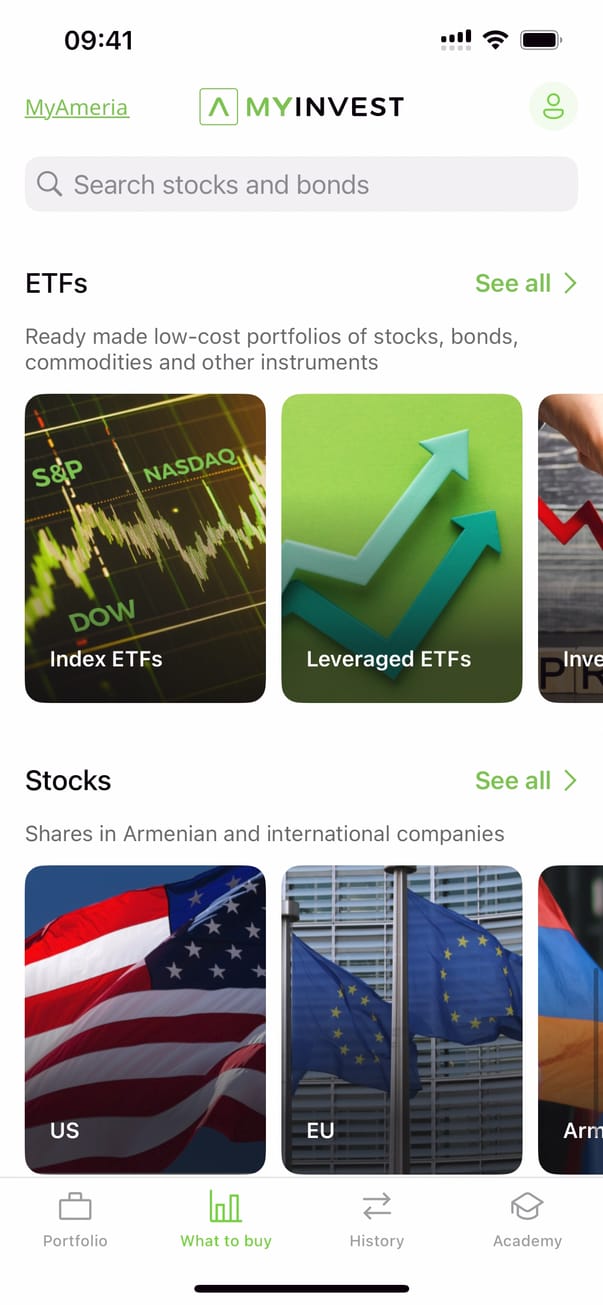Select the What to buy tab

pos(226,1220)
